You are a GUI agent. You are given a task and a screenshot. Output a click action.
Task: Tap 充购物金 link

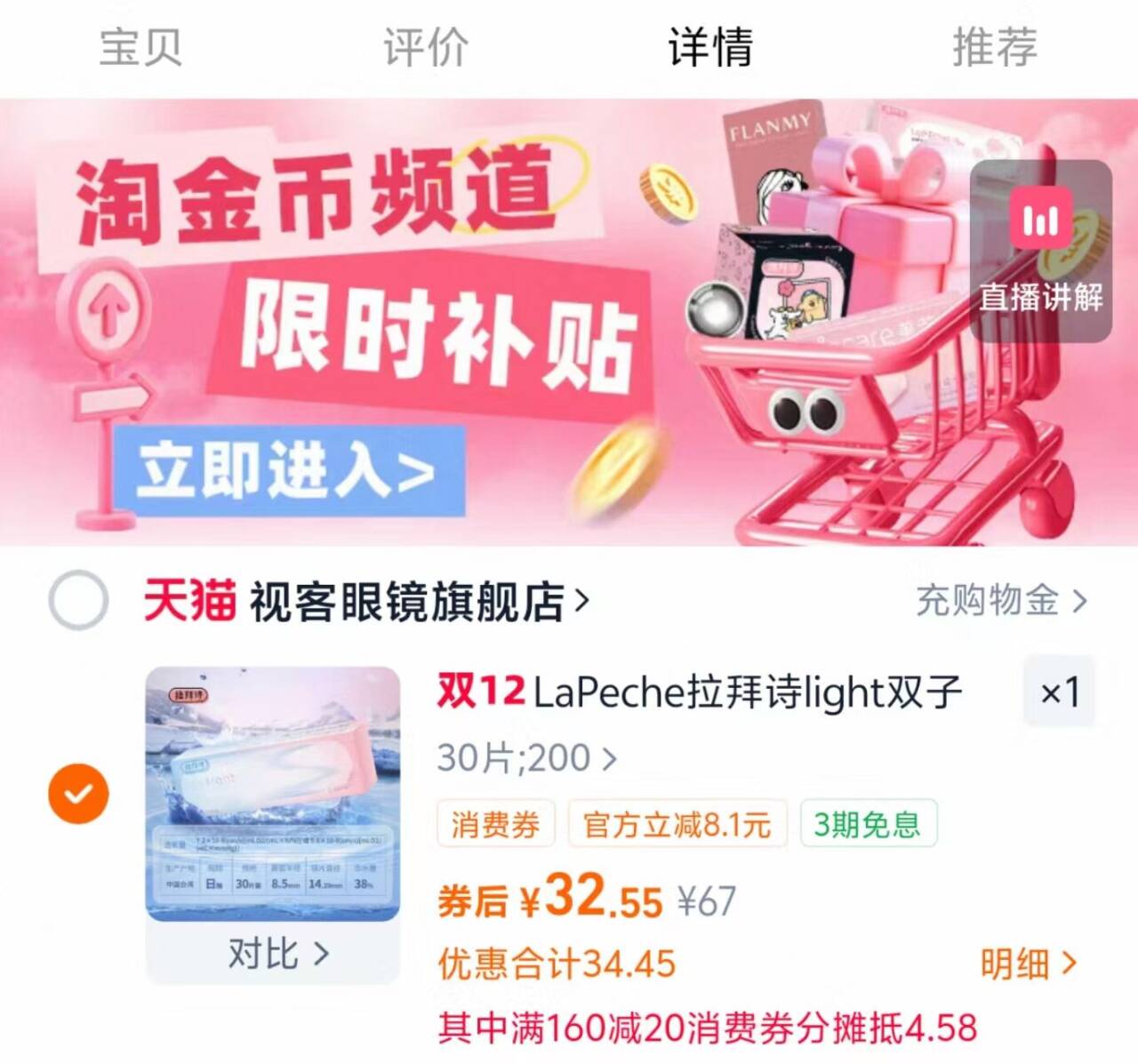click(x=1001, y=601)
